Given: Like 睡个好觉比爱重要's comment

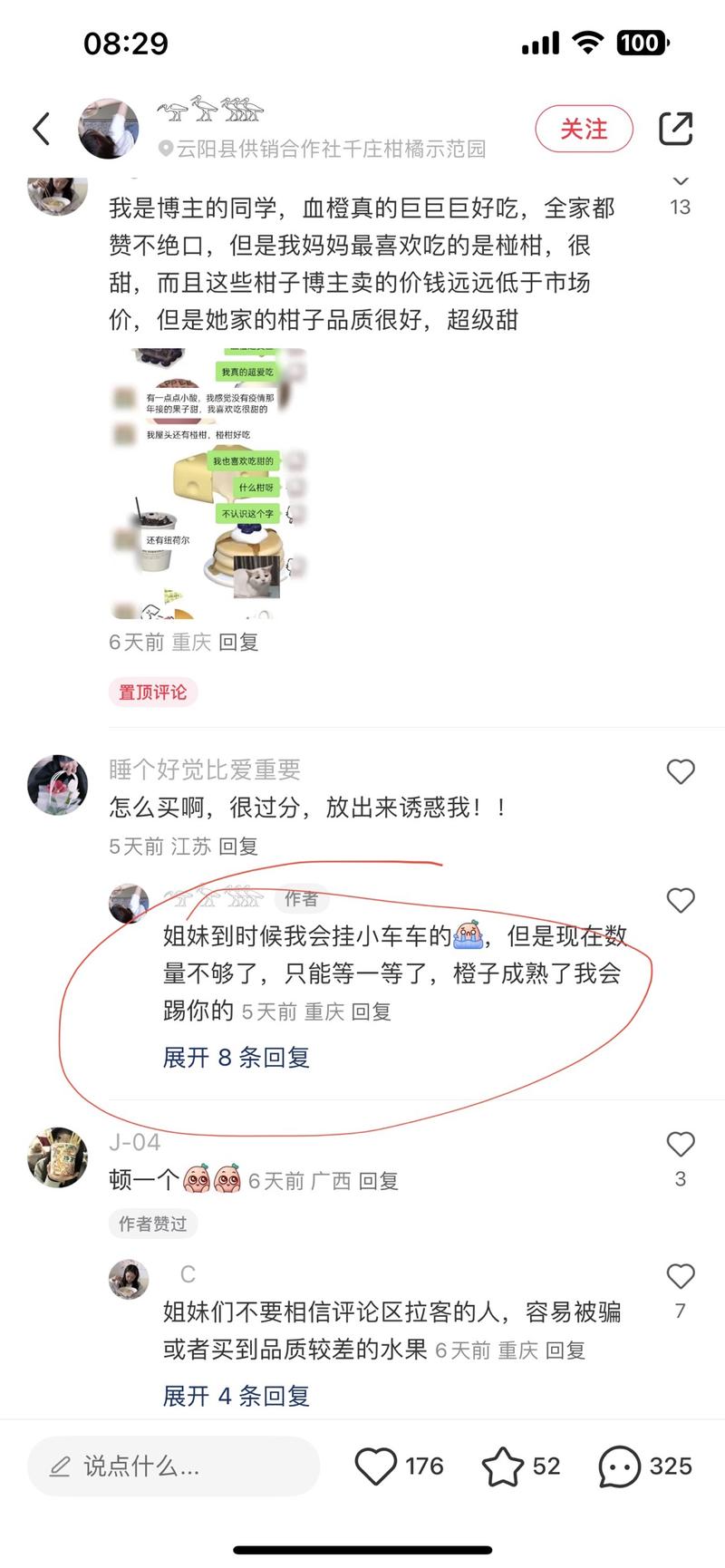Looking at the screenshot, I should pyautogui.click(x=680, y=771).
